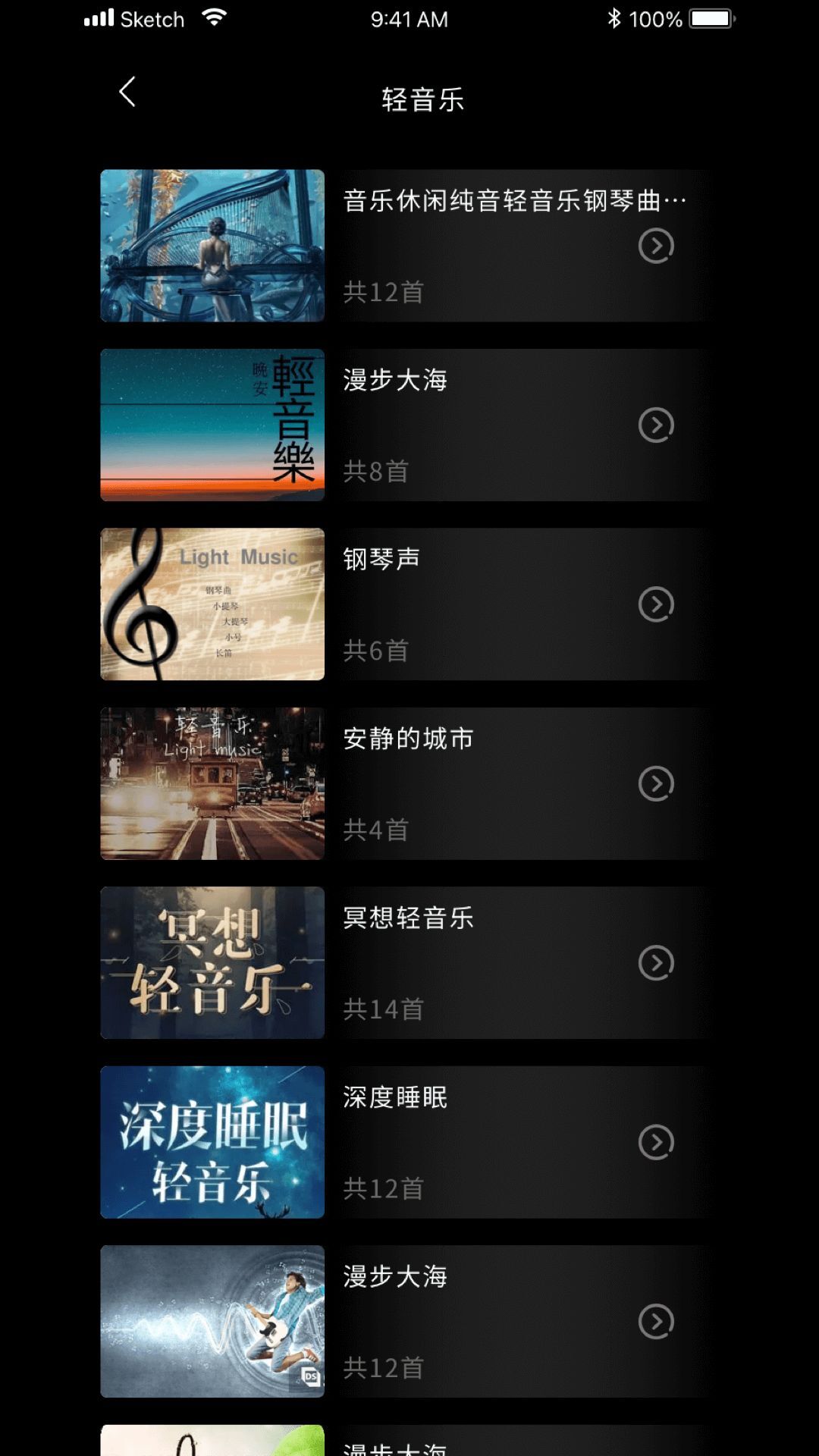Screen dimensions: 819x1456
Task: Tap the back arrow icon
Action: 127,93
